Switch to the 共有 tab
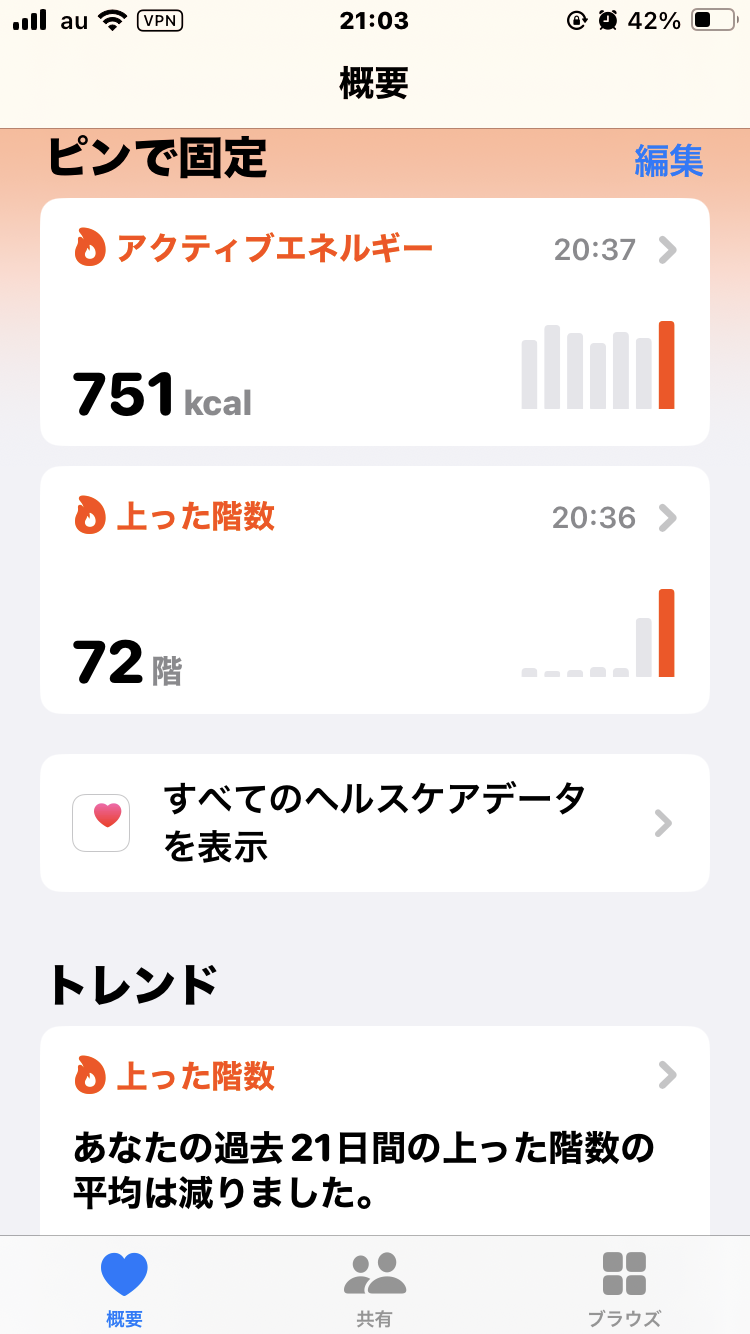The image size is (750, 1334). click(x=375, y=1287)
